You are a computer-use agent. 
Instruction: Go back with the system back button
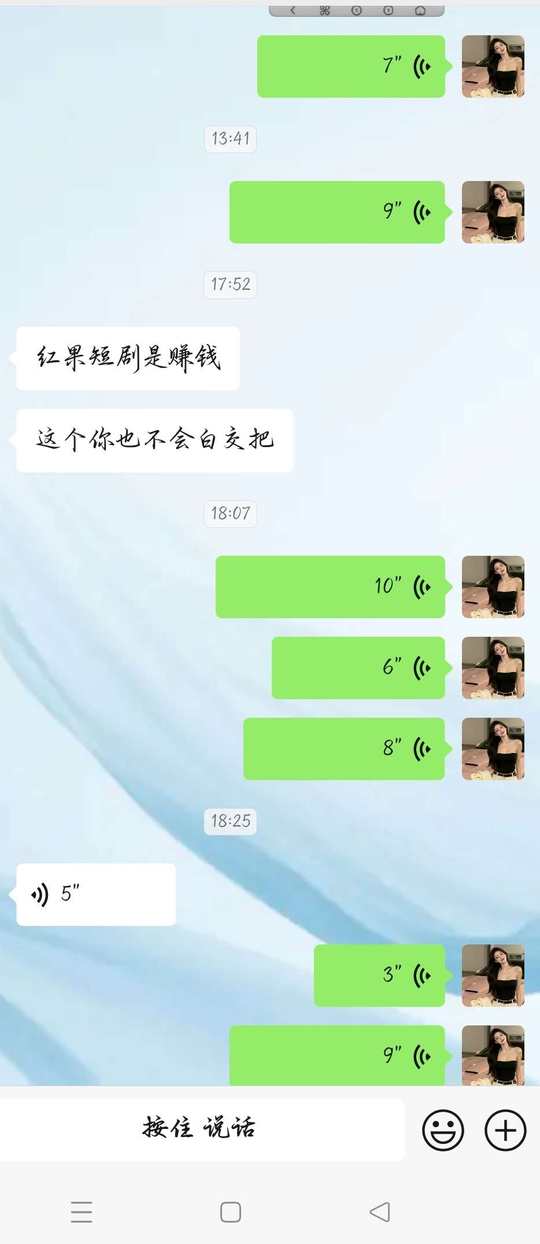(x=379, y=1212)
